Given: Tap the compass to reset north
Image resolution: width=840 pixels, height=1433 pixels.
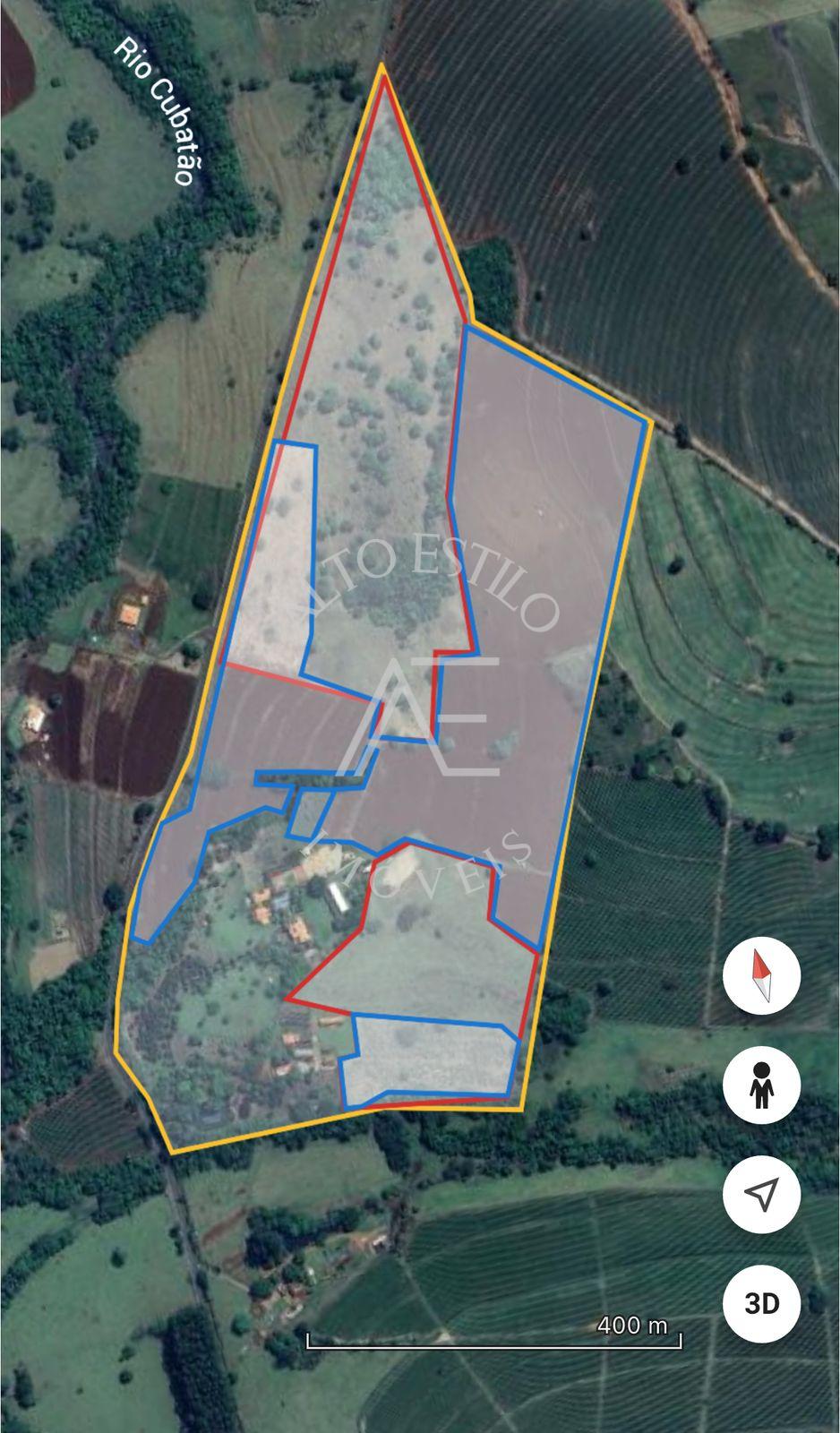Looking at the screenshot, I should 761,975.
